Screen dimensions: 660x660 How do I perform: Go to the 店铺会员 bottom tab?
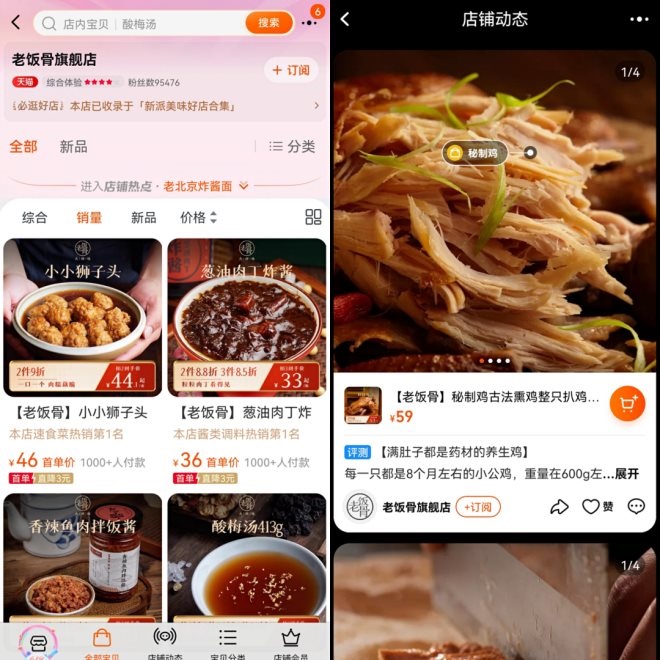coord(291,642)
